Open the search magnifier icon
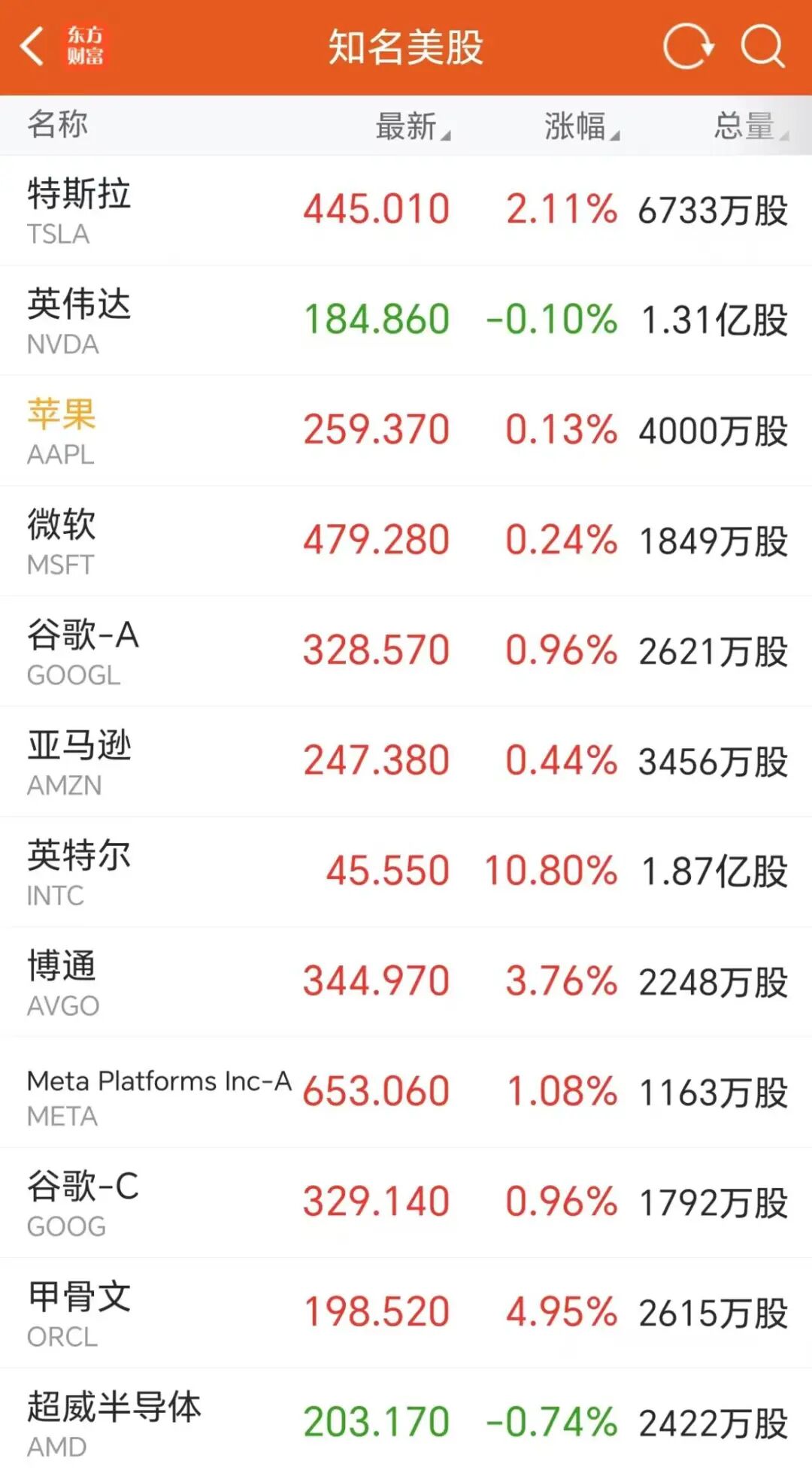Viewport: 812px width, 1473px height. [x=762, y=47]
